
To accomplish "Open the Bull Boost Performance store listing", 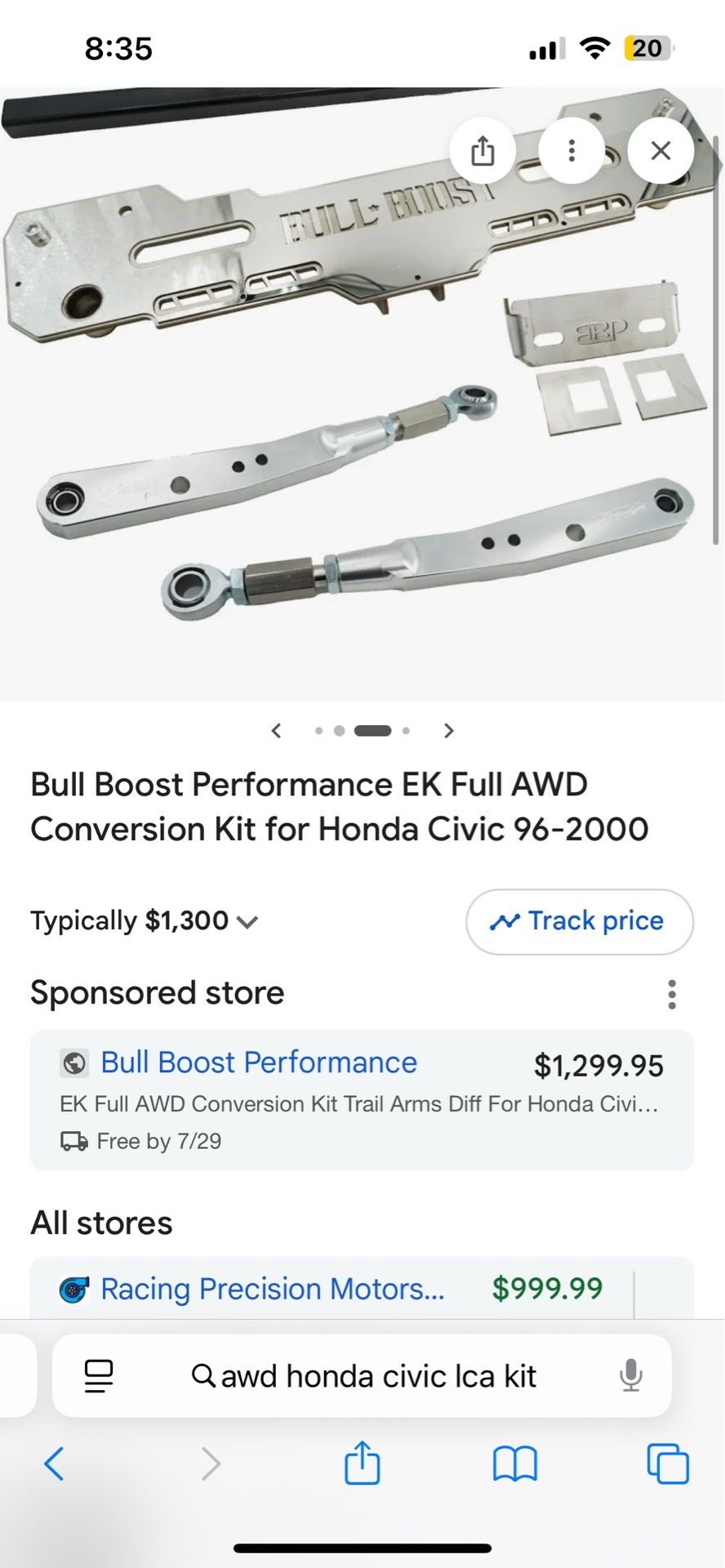I will pyautogui.click(x=362, y=1100).
